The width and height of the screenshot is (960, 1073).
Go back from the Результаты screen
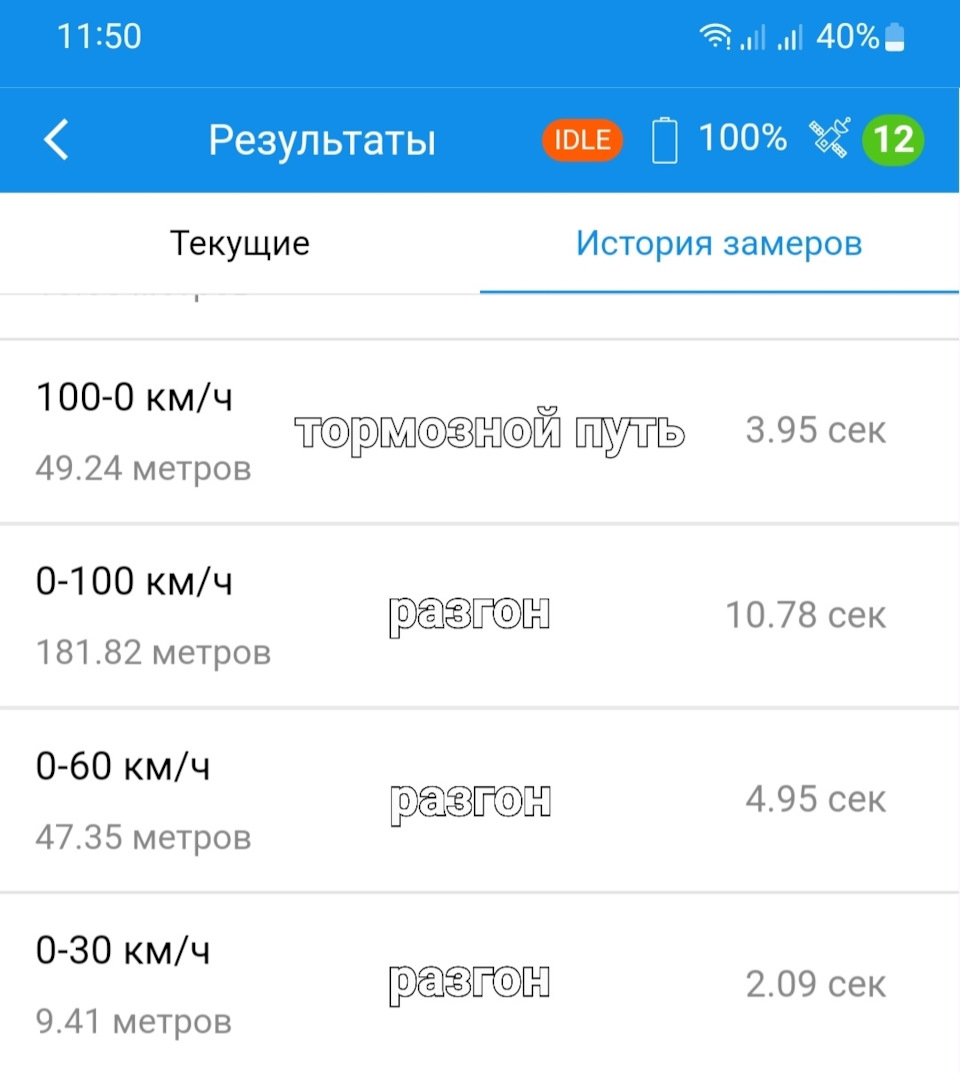(57, 140)
